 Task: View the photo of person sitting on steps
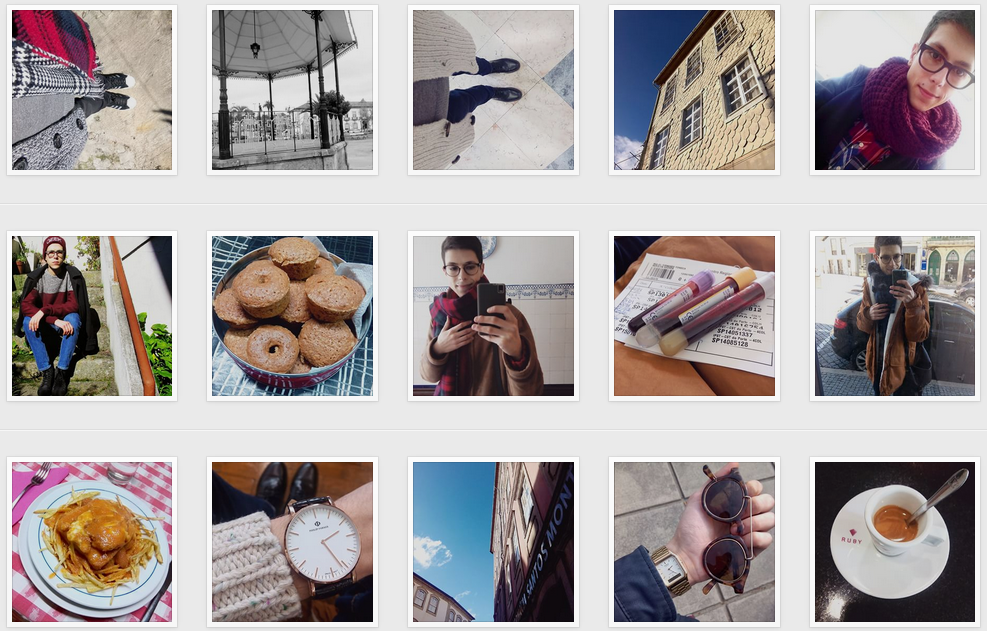point(92,316)
